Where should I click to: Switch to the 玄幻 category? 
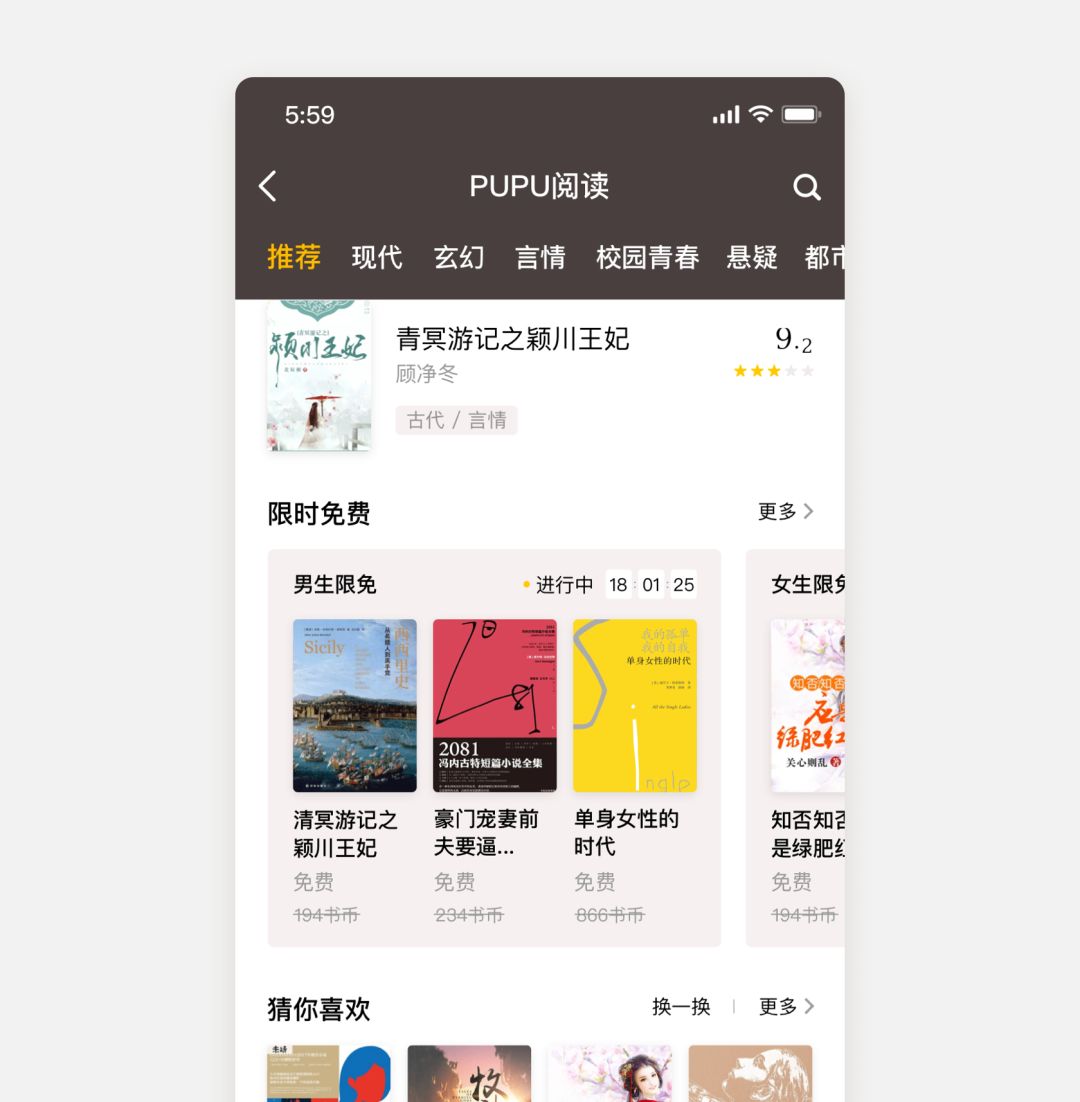click(x=459, y=257)
